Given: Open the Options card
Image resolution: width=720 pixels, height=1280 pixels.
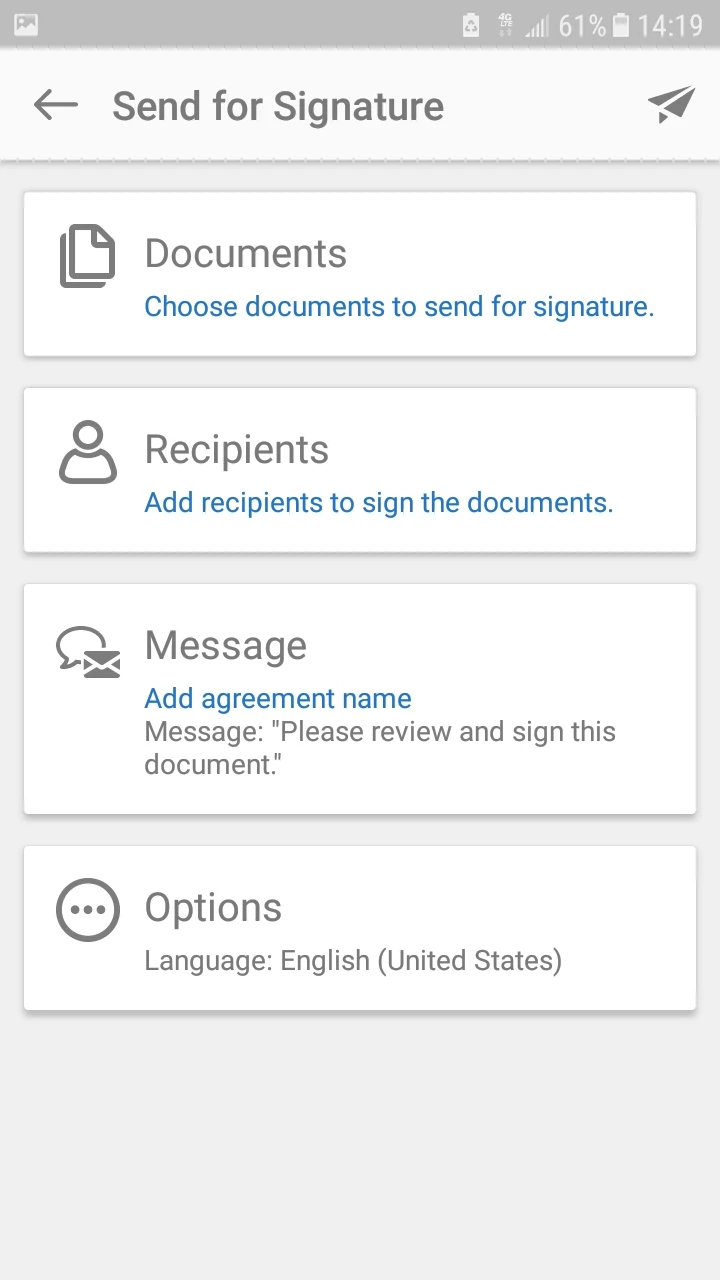Looking at the screenshot, I should [x=360, y=928].
